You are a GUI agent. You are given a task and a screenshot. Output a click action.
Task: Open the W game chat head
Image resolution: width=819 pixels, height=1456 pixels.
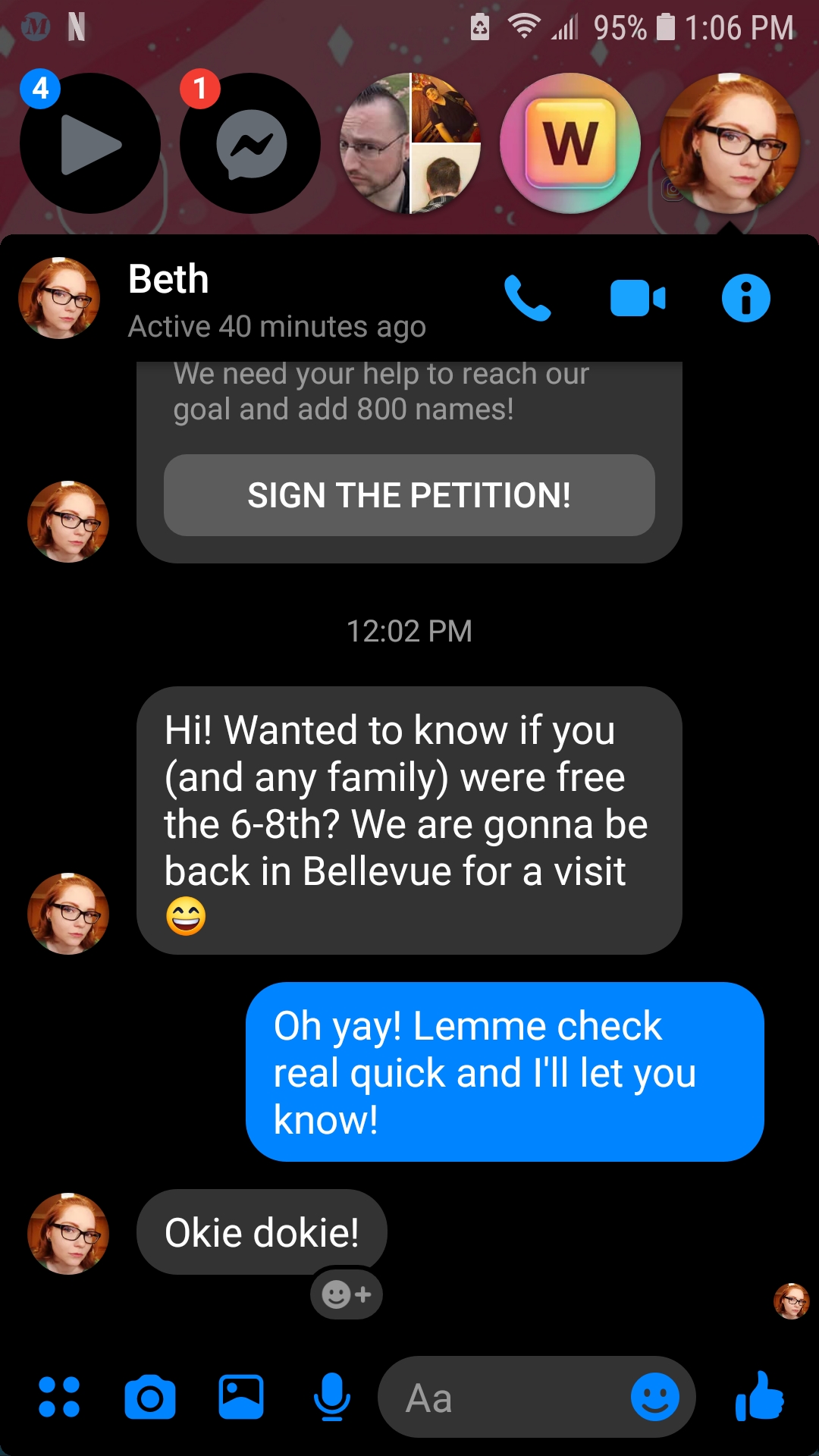point(570,143)
